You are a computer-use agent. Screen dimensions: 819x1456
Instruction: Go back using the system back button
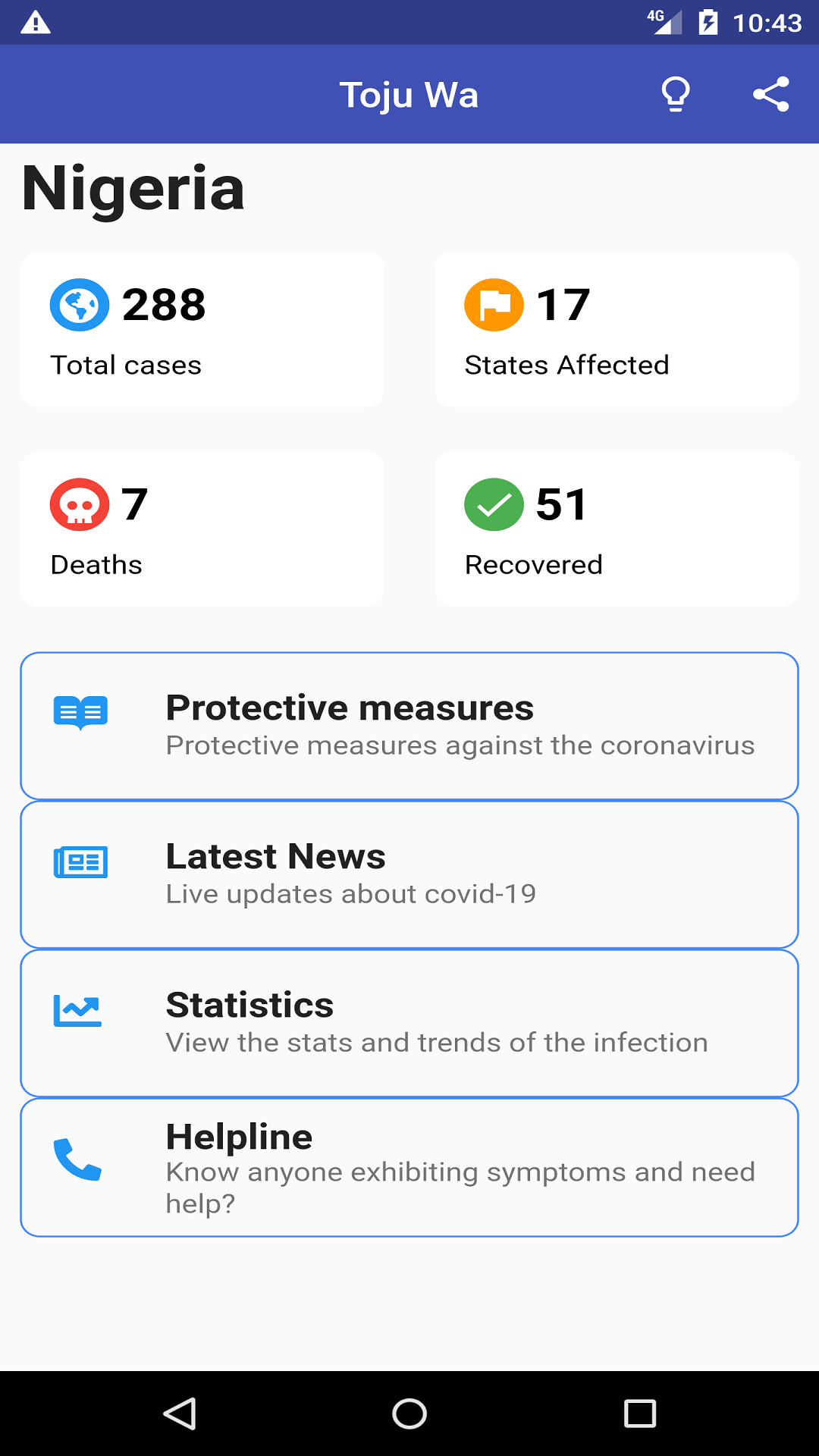coord(180,1414)
